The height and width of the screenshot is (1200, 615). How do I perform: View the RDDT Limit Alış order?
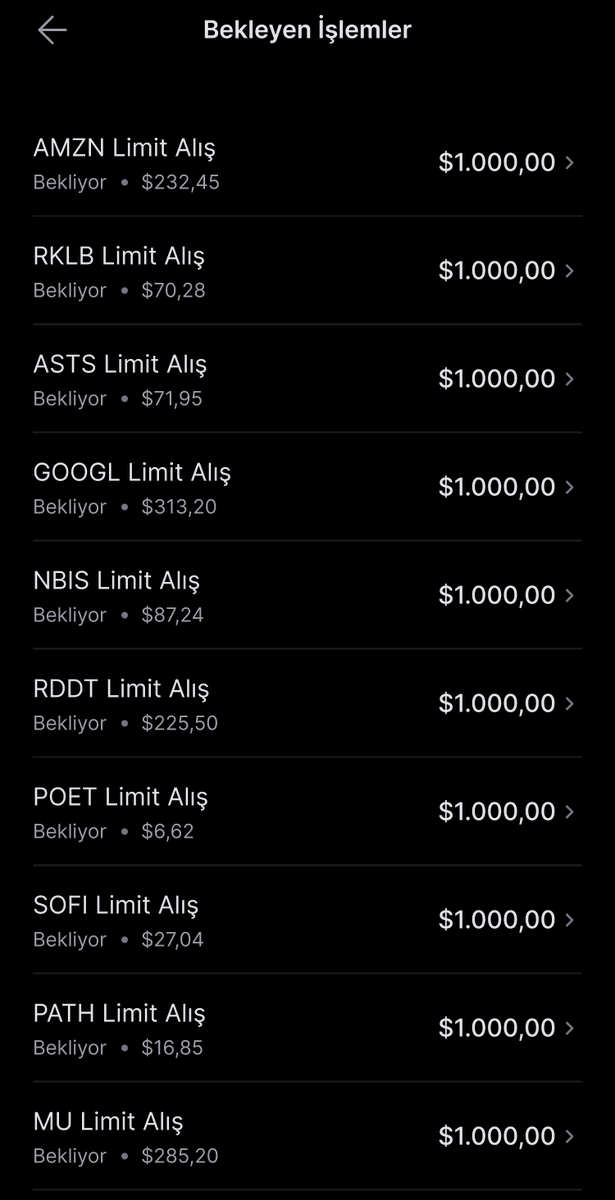[x=306, y=703]
